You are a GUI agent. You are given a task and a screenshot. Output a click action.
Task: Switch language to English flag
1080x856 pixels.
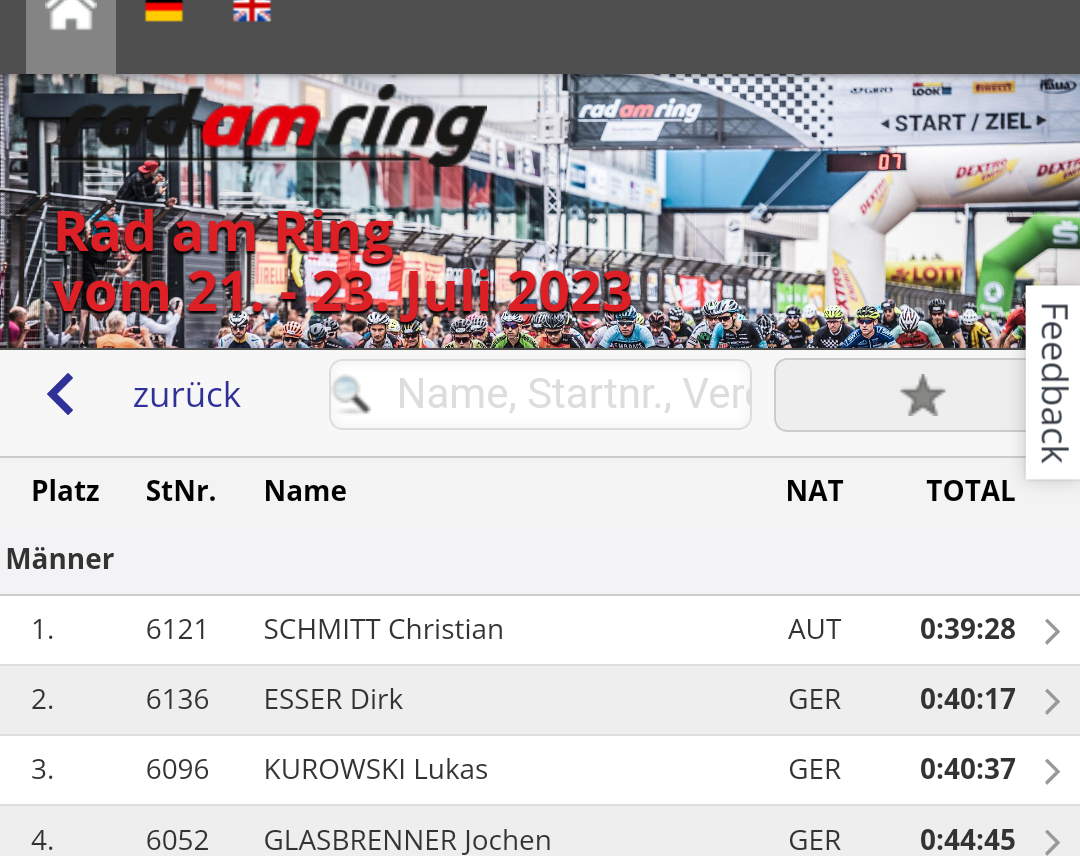click(x=251, y=12)
